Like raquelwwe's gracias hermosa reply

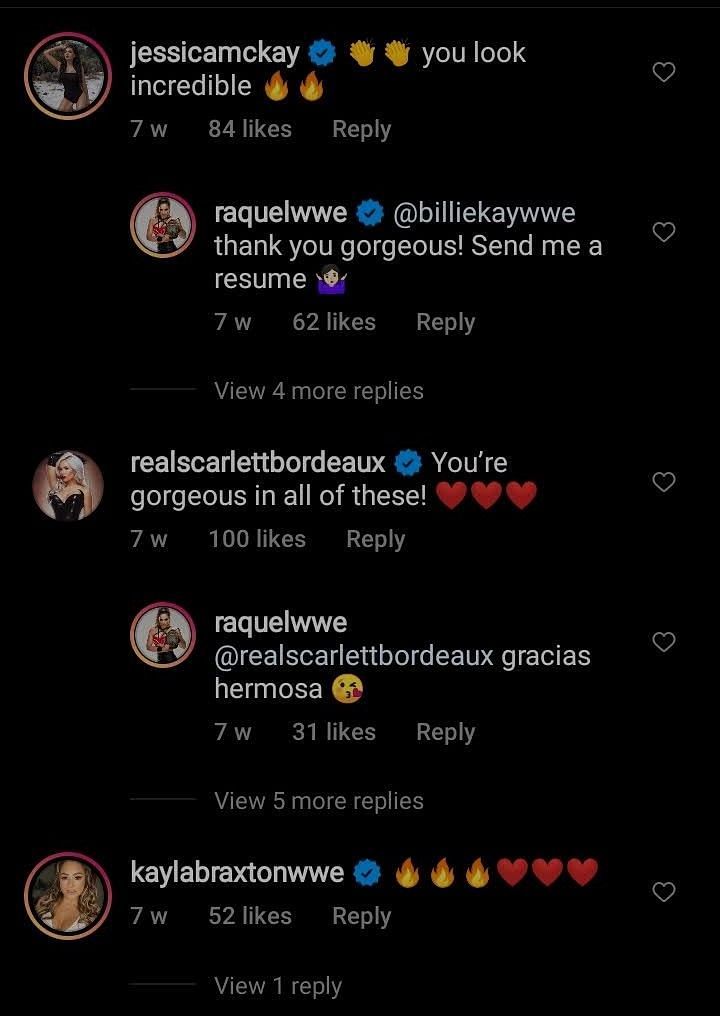tap(664, 642)
